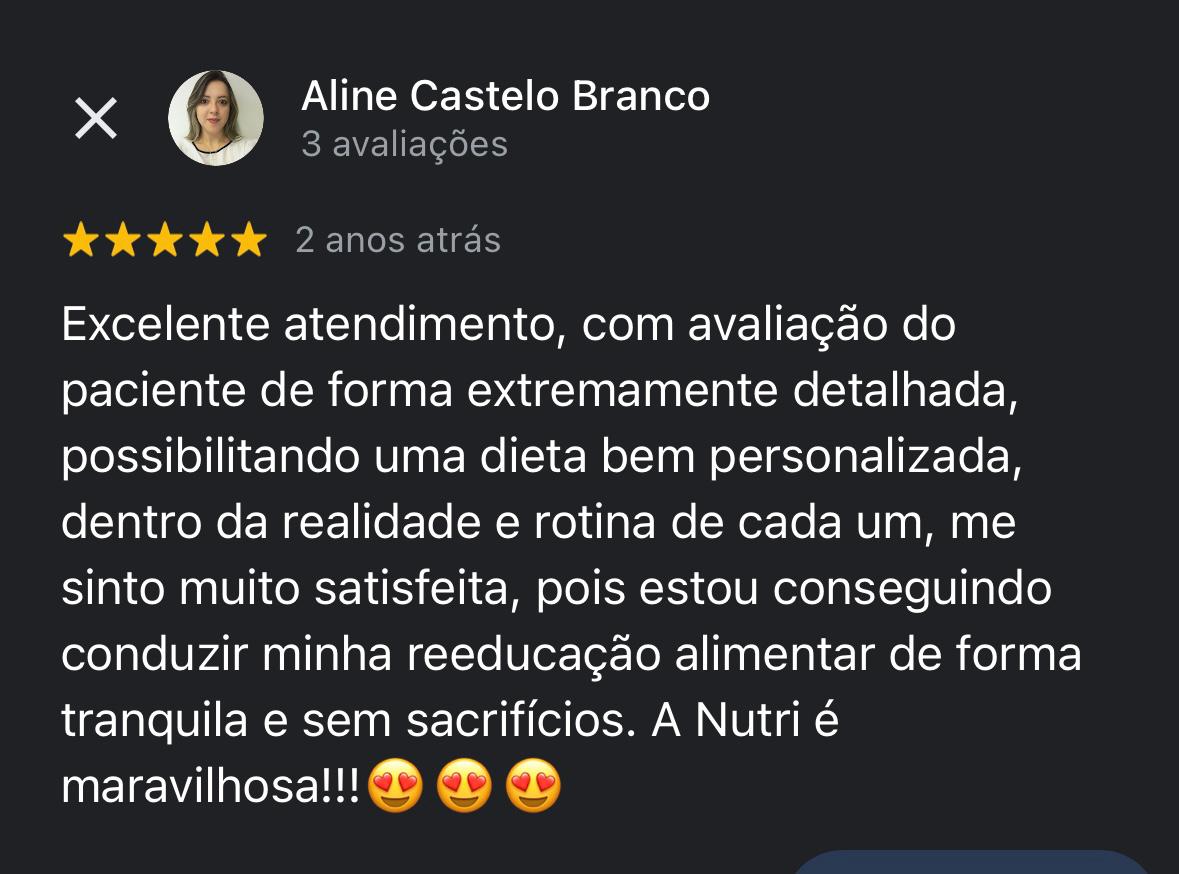Screen dimensions: 1179x874
Task: Close the review detail view
Action: click(x=96, y=119)
